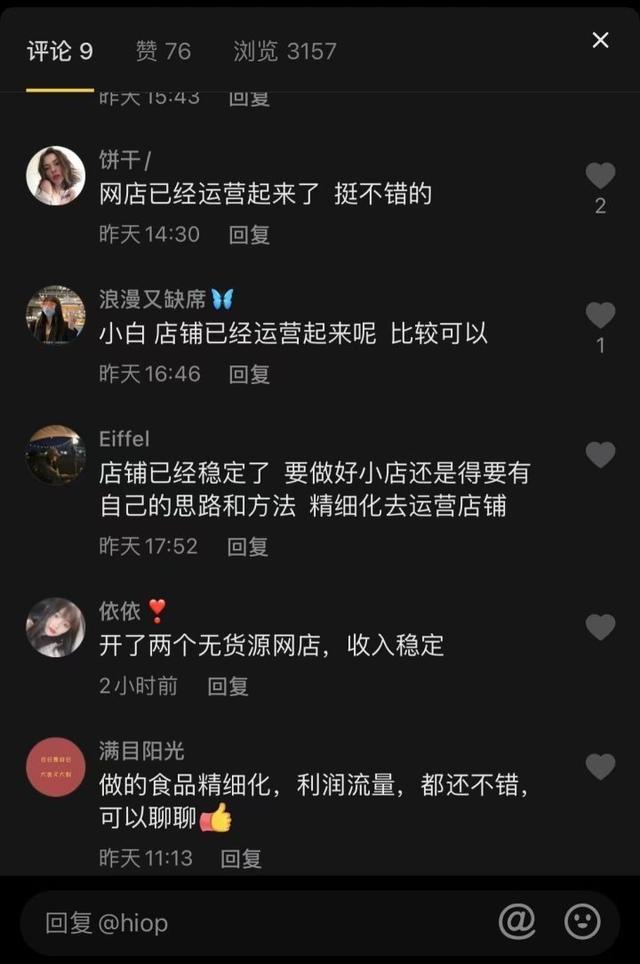Like the comment by 满目阳光

(600, 767)
